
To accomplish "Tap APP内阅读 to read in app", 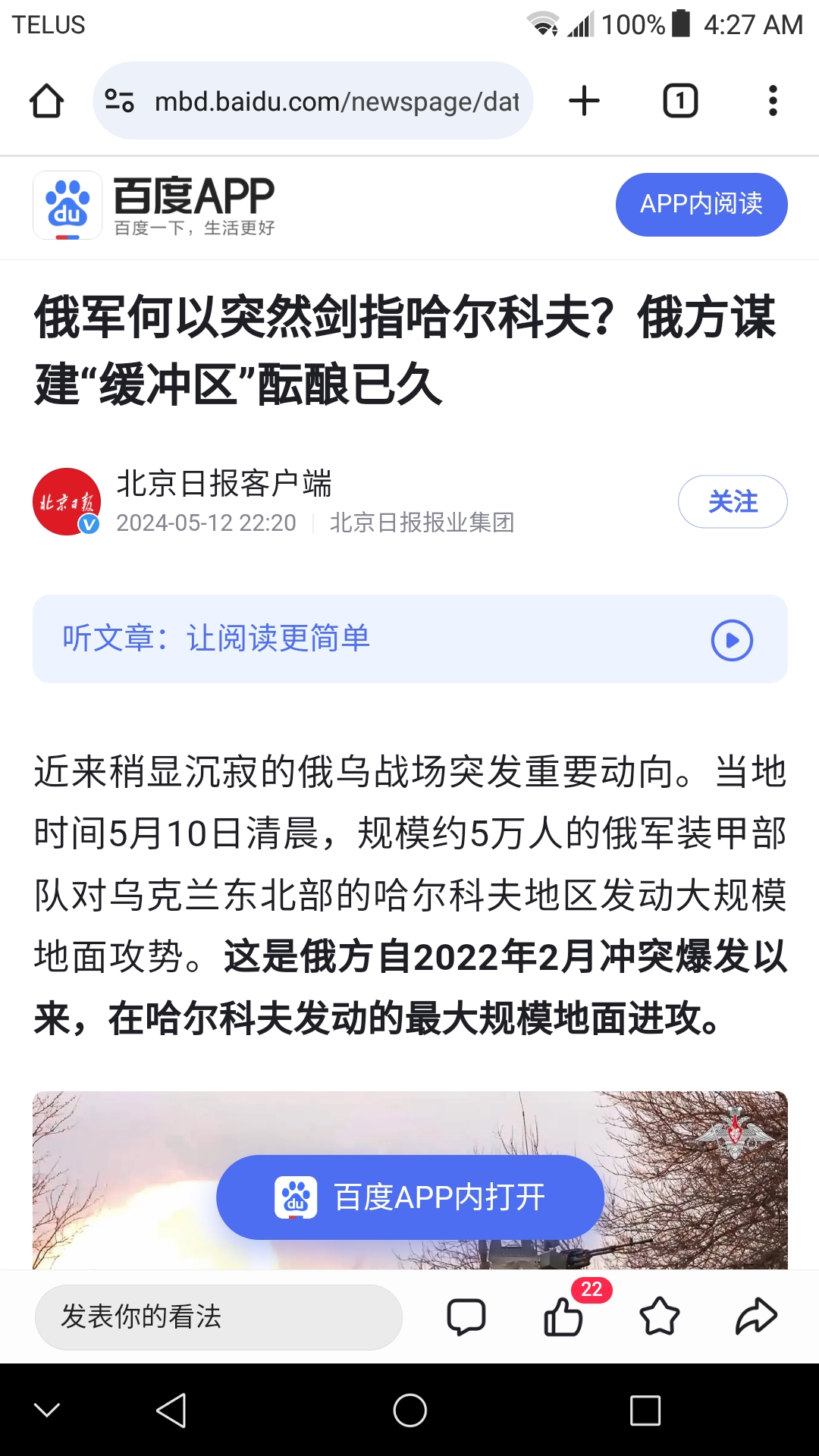I will click(701, 203).
